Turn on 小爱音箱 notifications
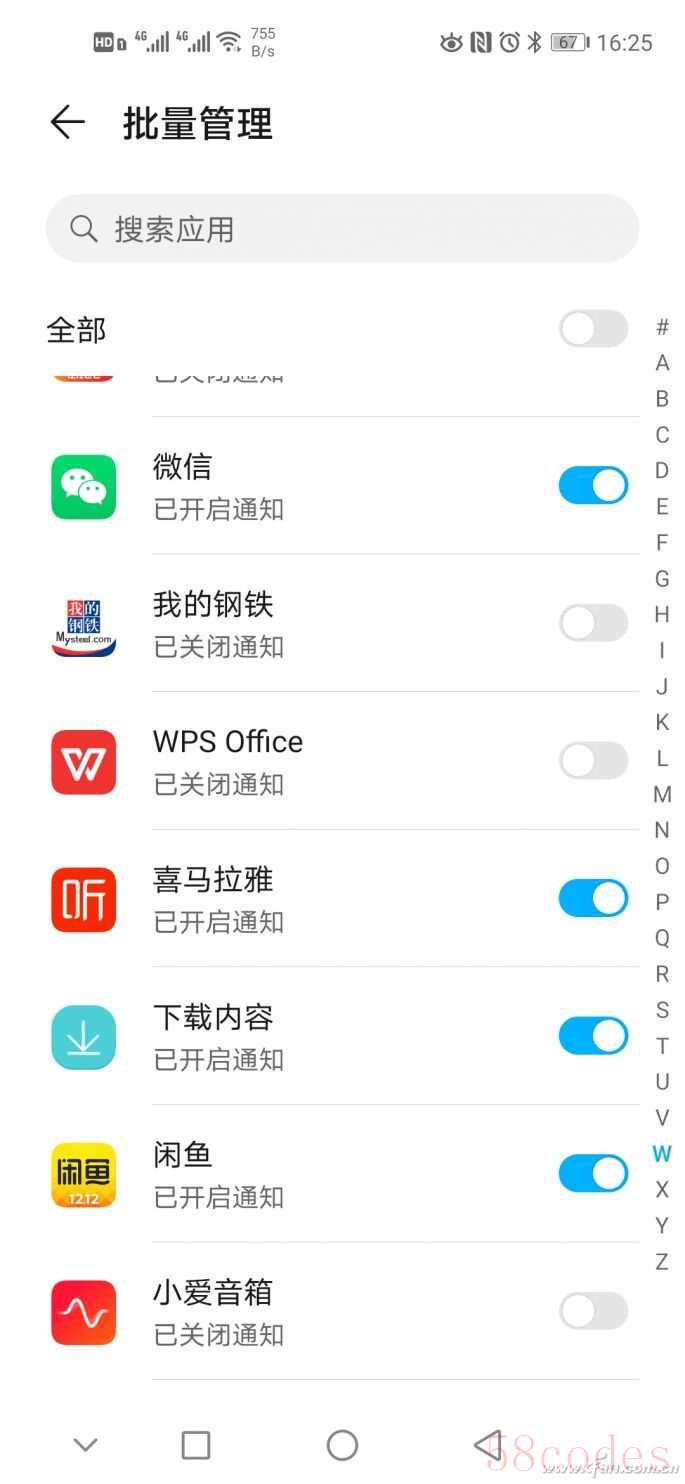685x1484 pixels. pyautogui.click(x=593, y=1311)
